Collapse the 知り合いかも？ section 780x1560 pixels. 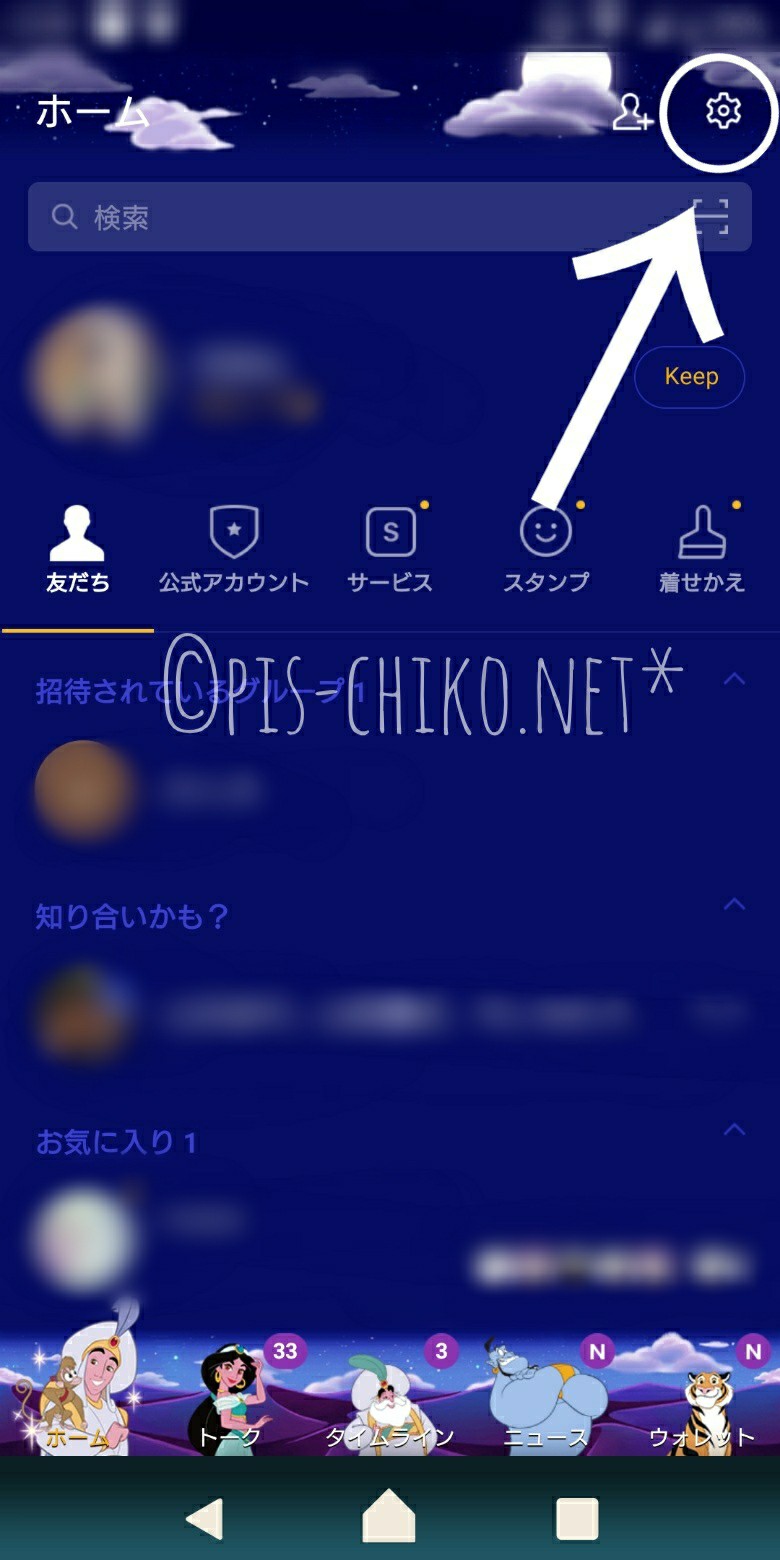[734, 905]
